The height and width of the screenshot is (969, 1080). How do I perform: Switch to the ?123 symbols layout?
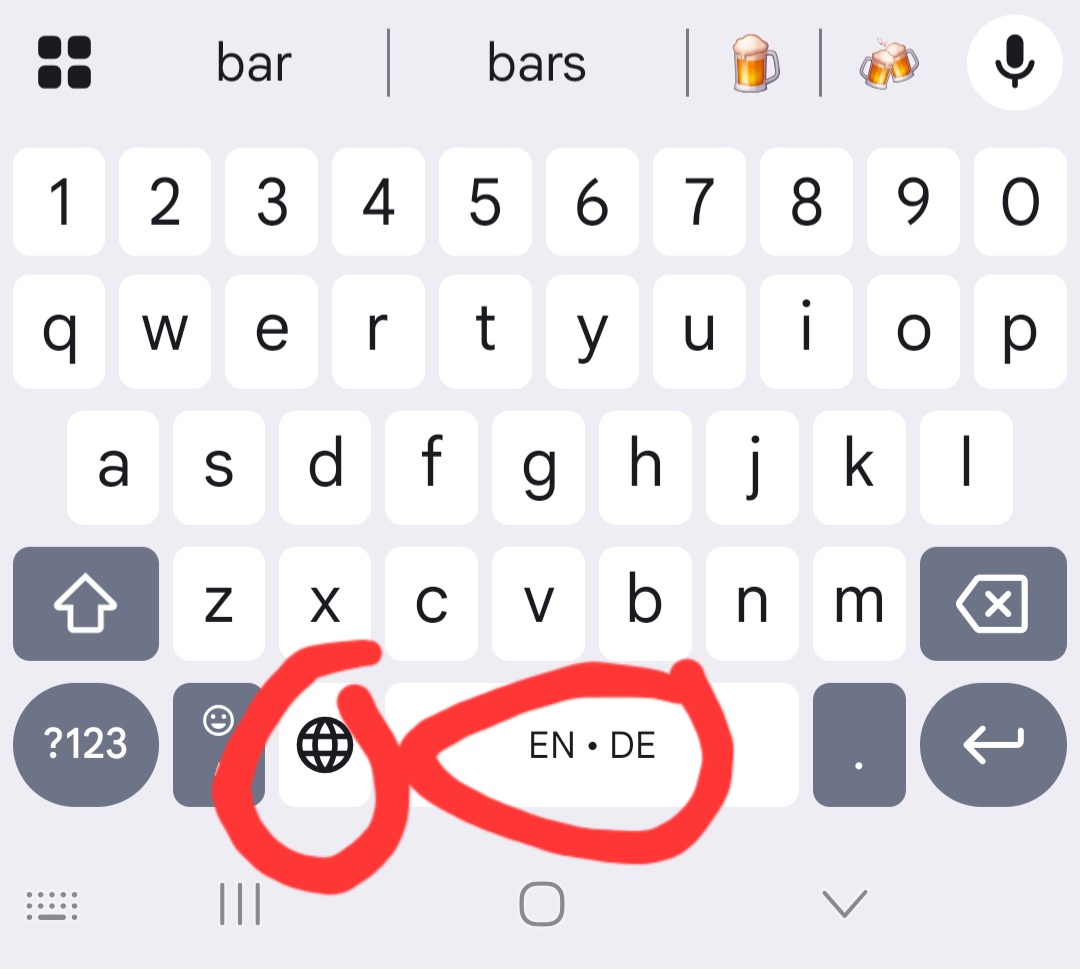tap(86, 745)
